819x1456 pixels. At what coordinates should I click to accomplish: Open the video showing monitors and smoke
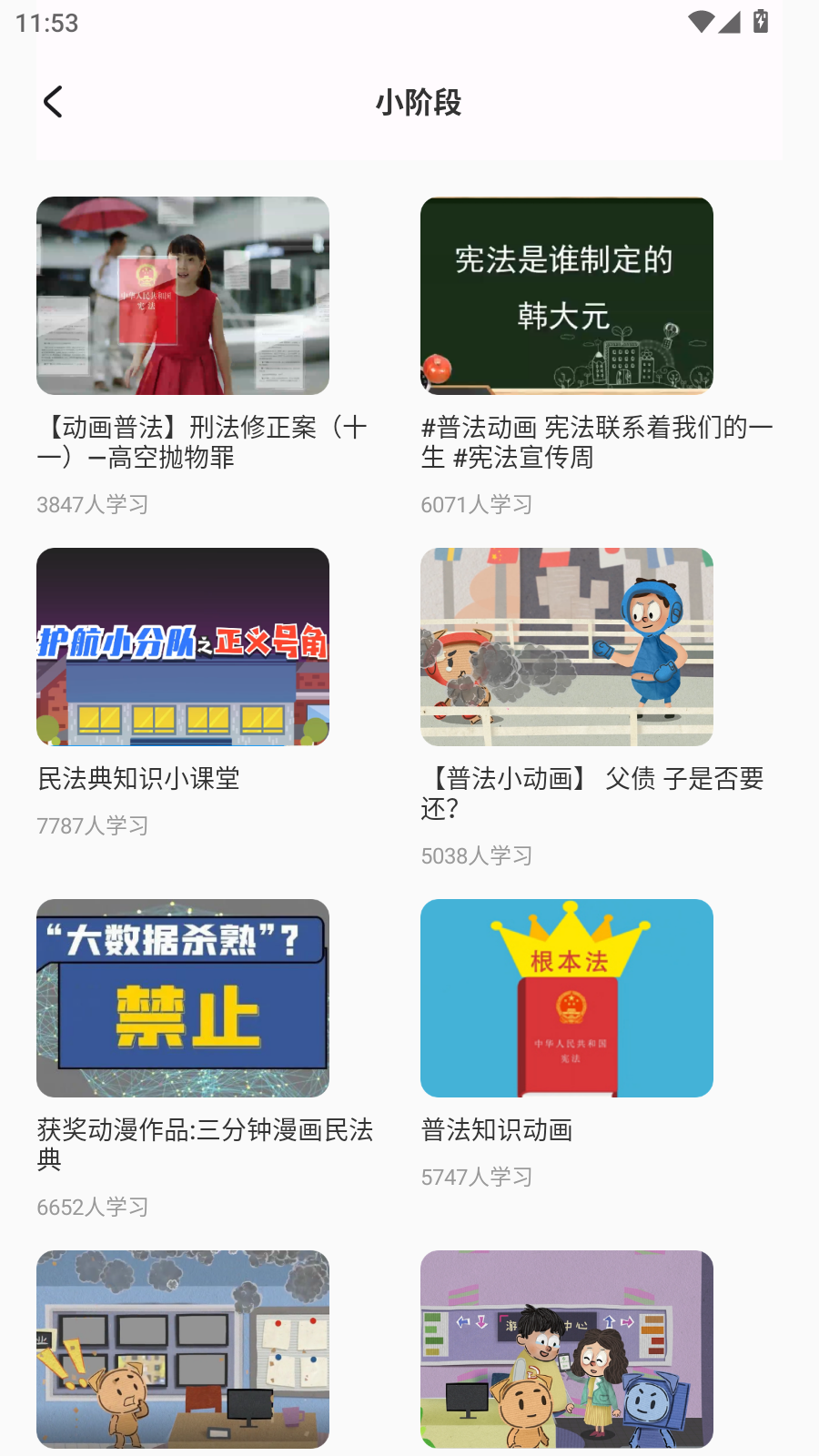183,1349
